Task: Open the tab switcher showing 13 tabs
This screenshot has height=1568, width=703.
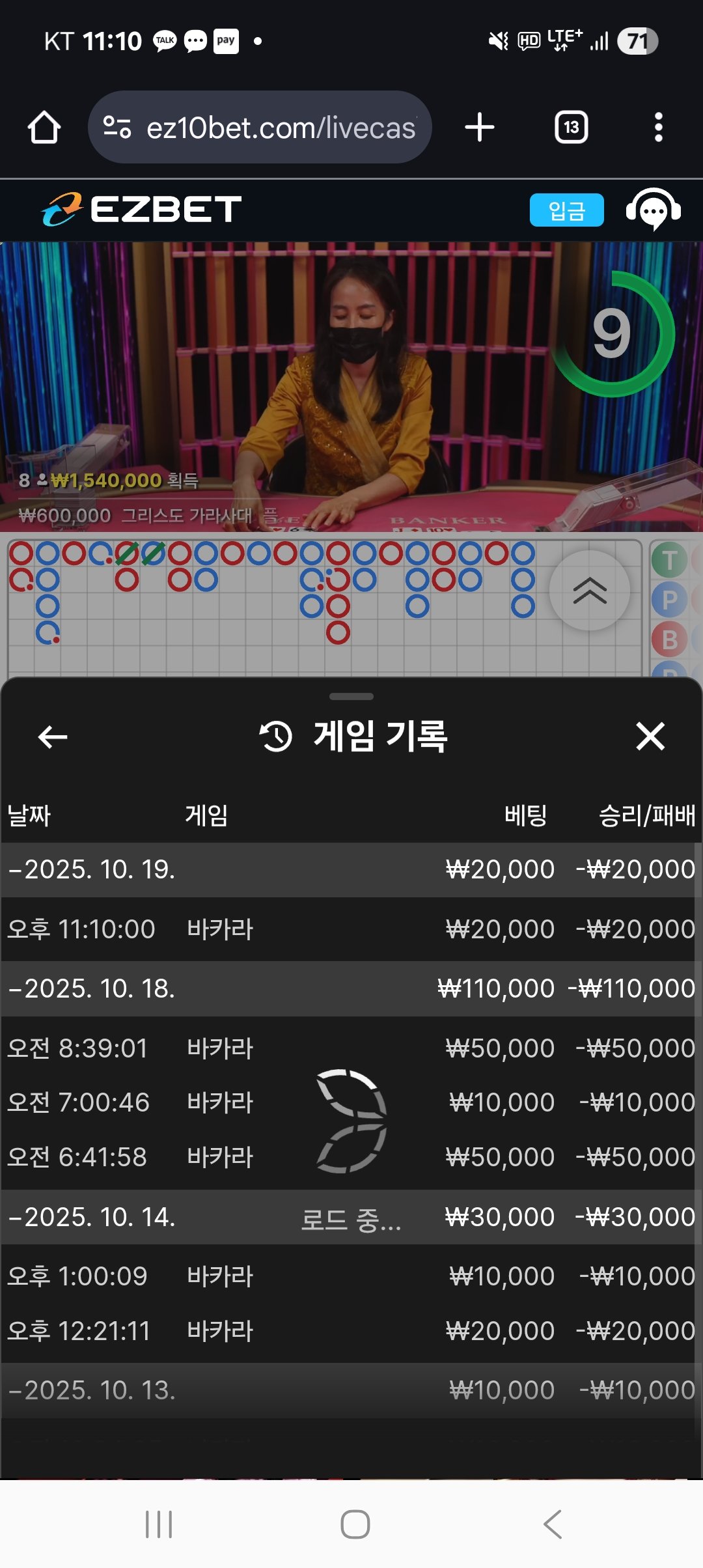Action: (x=571, y=127)
